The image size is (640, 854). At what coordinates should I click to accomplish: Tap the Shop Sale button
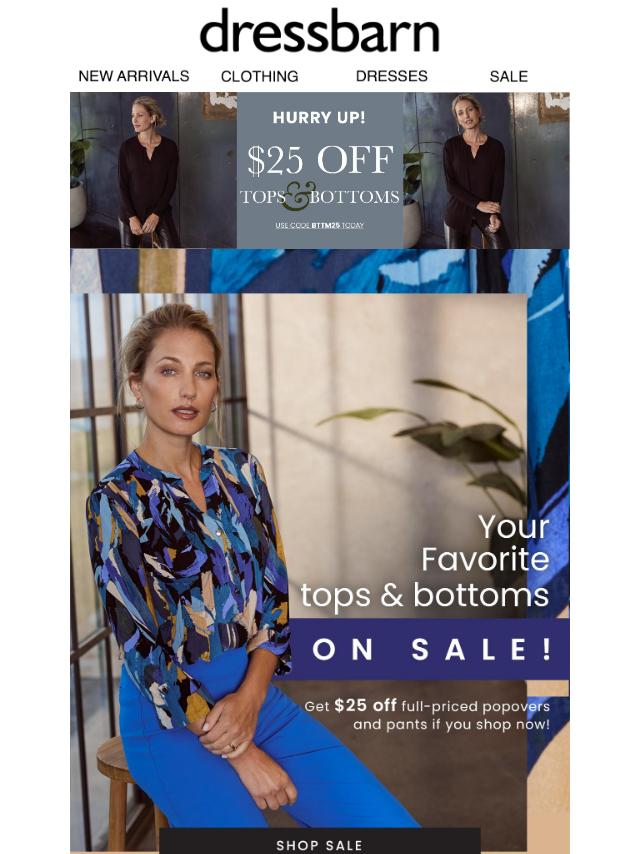320,844
